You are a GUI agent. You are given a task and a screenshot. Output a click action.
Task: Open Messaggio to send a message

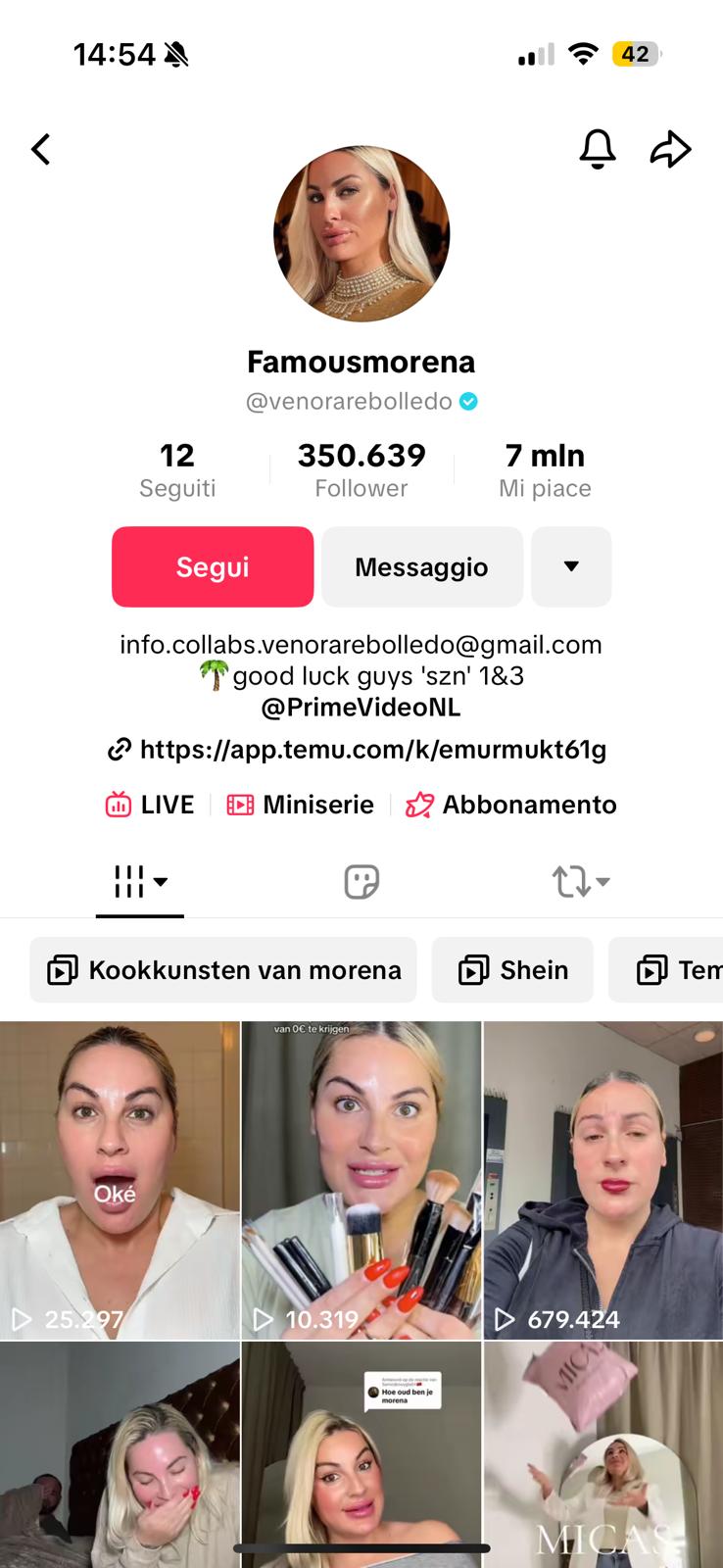point(421,566)
